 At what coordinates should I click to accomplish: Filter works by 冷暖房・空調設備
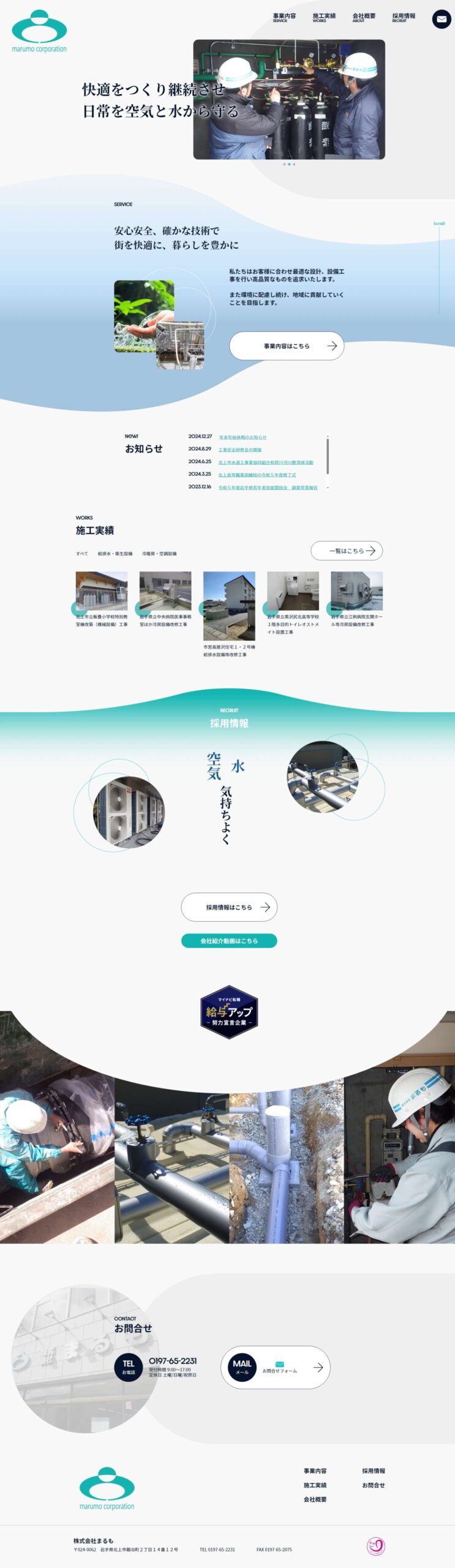159,554
